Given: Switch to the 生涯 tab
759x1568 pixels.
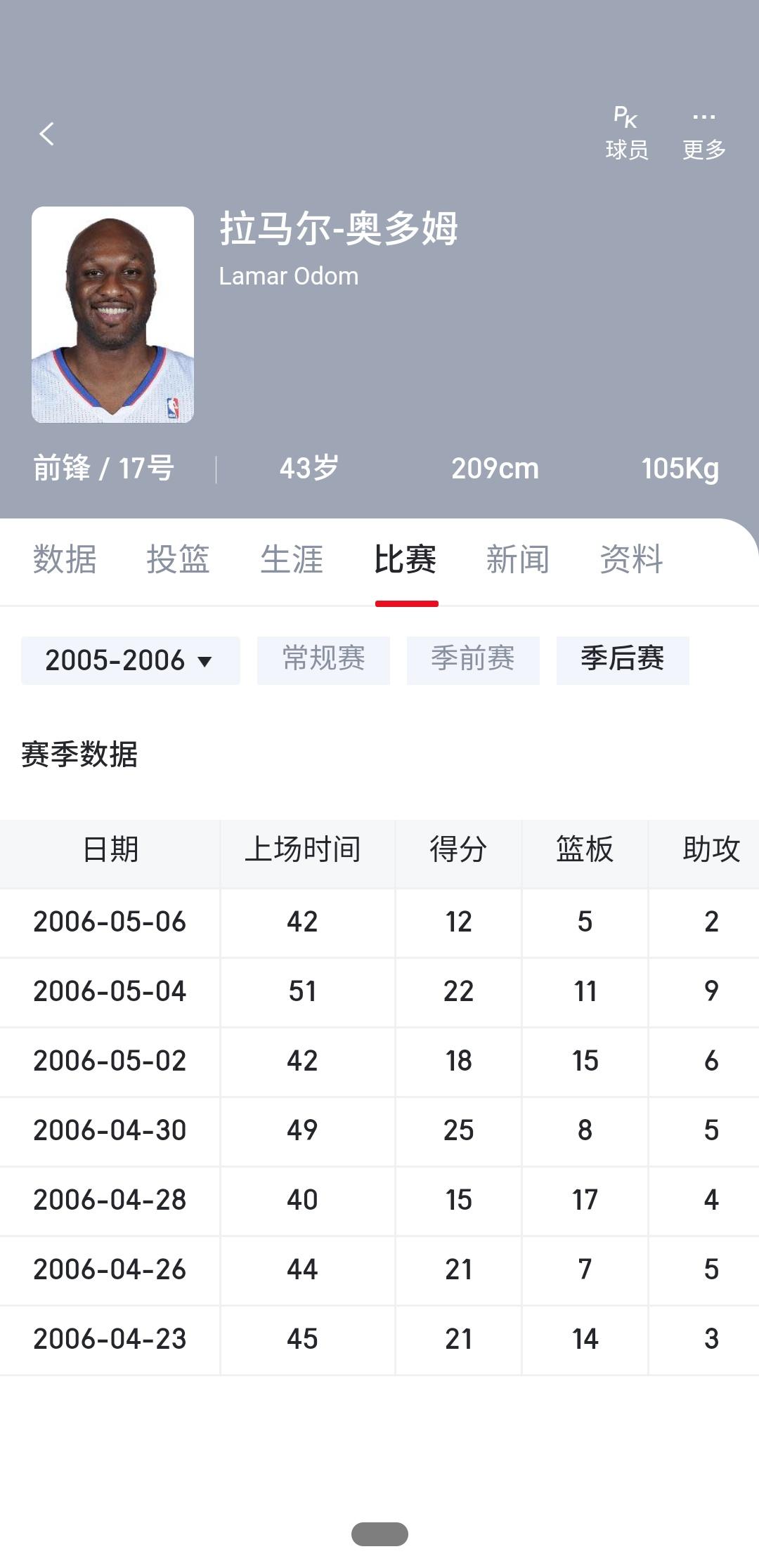Looking at the screenshot, I should point(292,560).
